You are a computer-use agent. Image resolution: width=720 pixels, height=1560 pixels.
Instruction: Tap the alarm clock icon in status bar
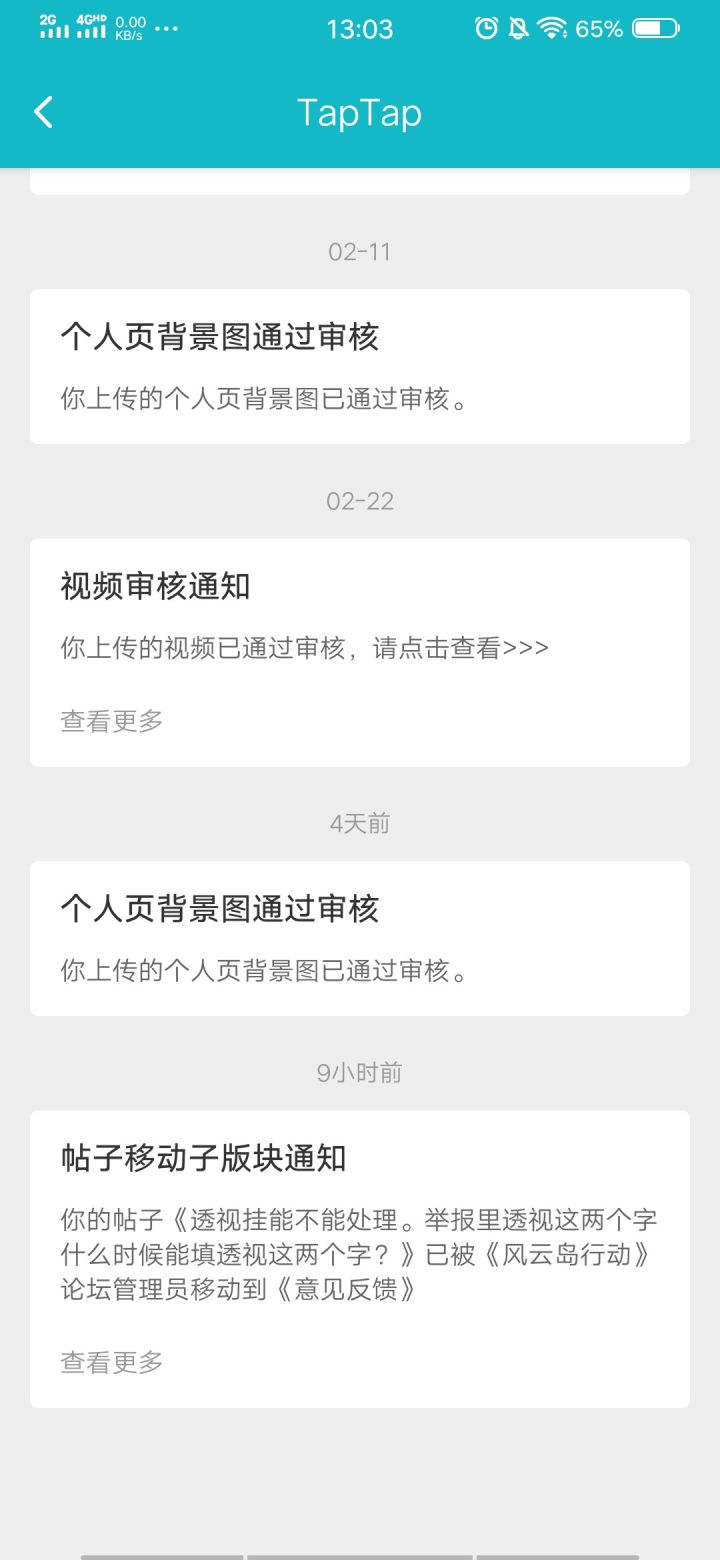486,29
